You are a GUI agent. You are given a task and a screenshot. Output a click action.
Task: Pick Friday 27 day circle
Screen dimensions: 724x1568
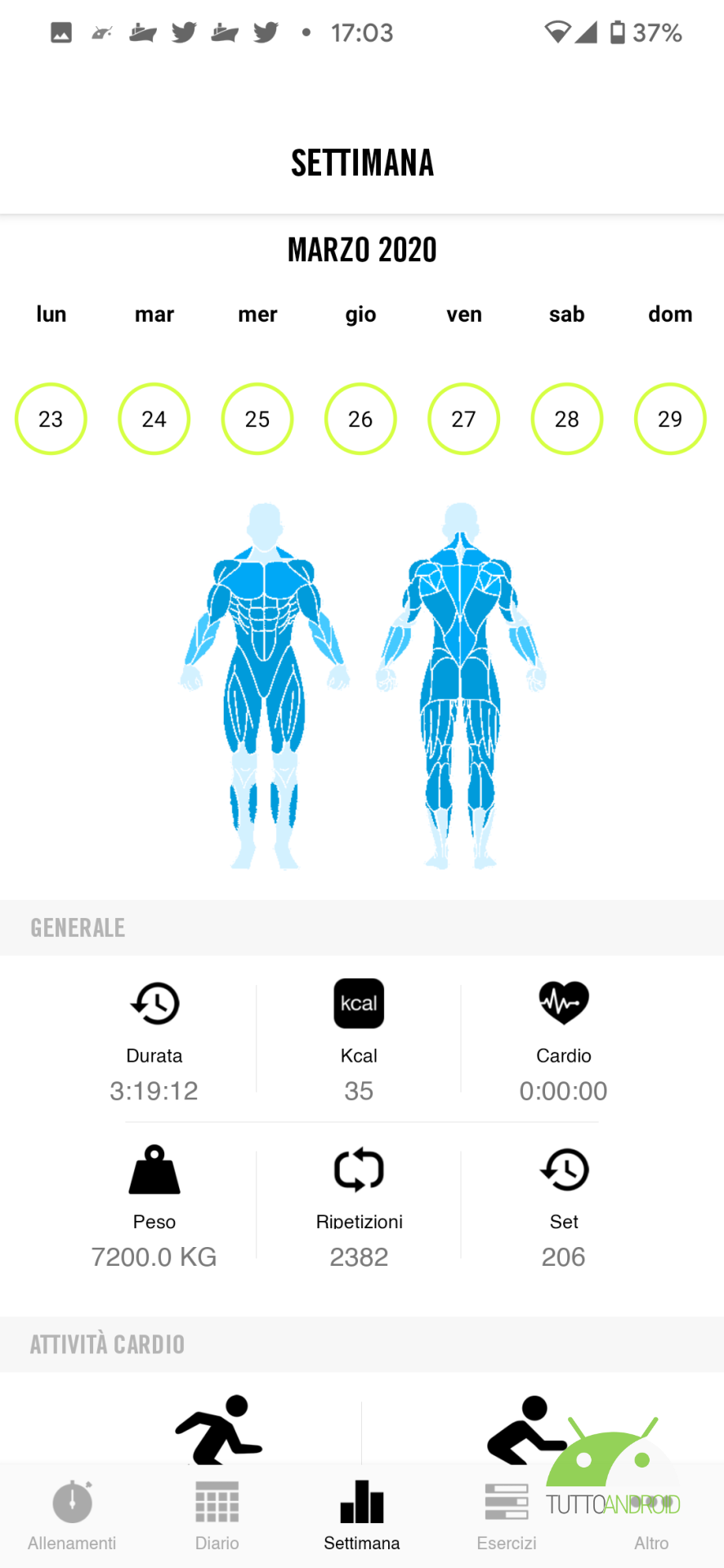[x=463, y=419]
